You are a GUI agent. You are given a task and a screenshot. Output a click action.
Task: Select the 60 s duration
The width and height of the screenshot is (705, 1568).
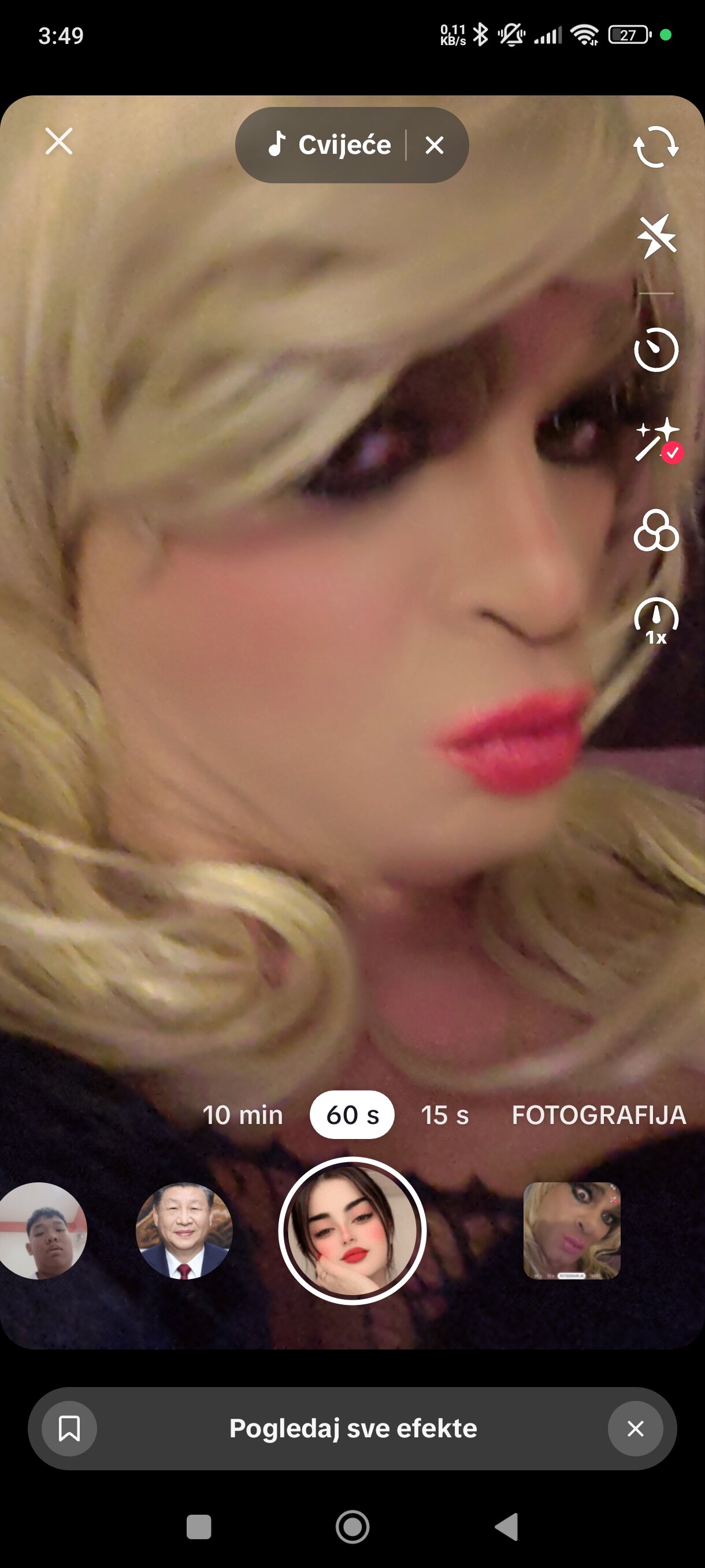coord(352,1115)
